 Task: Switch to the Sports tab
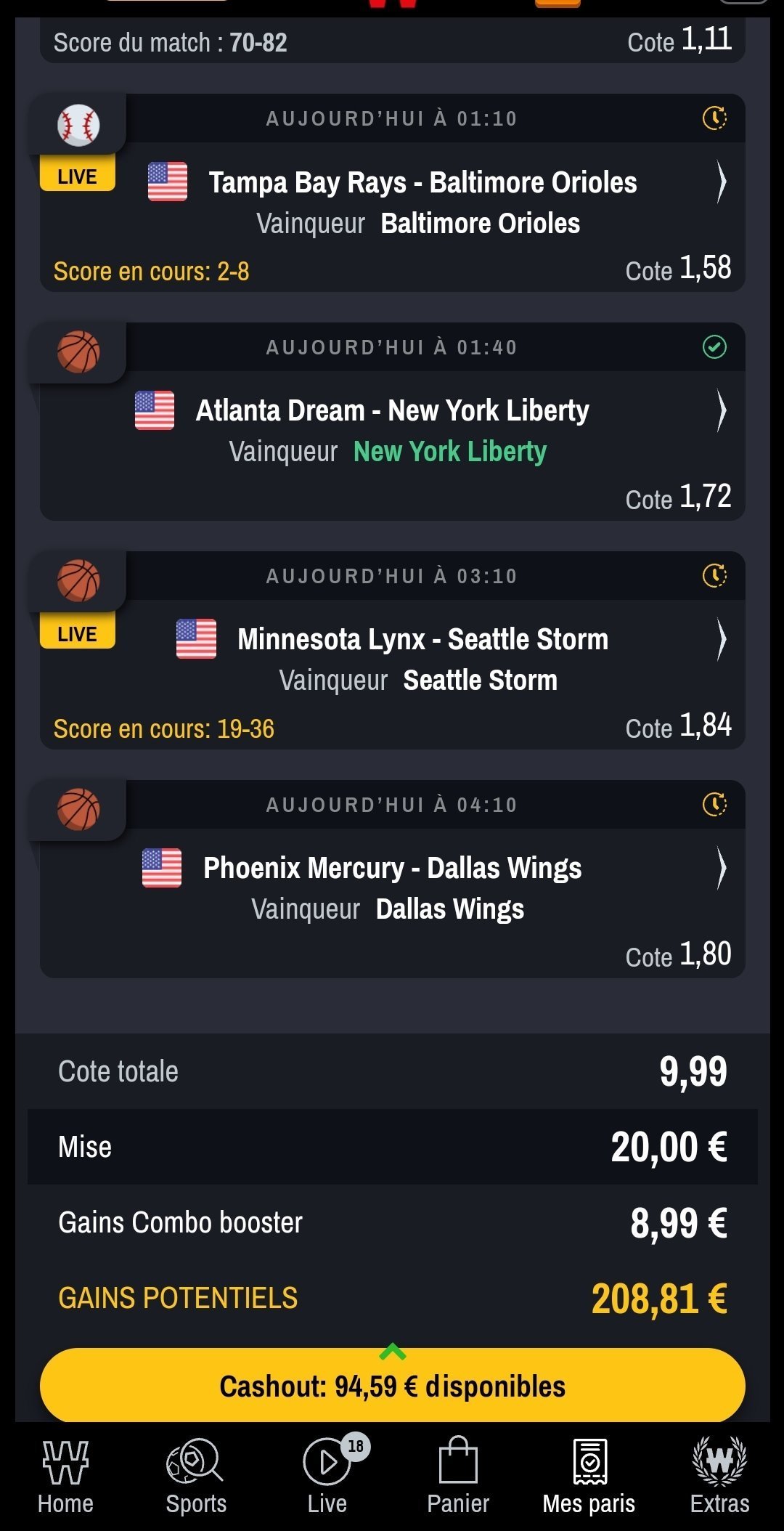click(x=196, y=1477)
